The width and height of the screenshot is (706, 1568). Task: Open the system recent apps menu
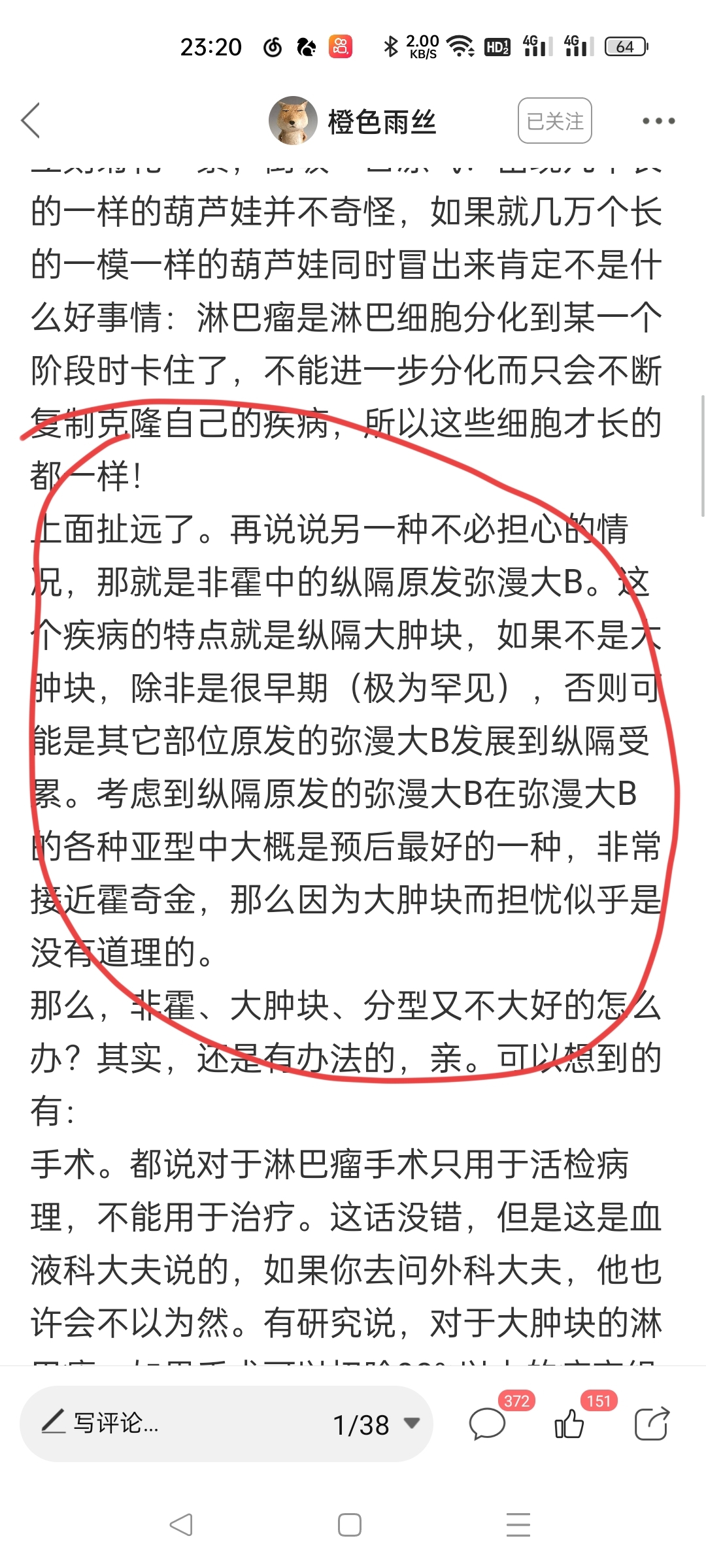point(518,1525)
